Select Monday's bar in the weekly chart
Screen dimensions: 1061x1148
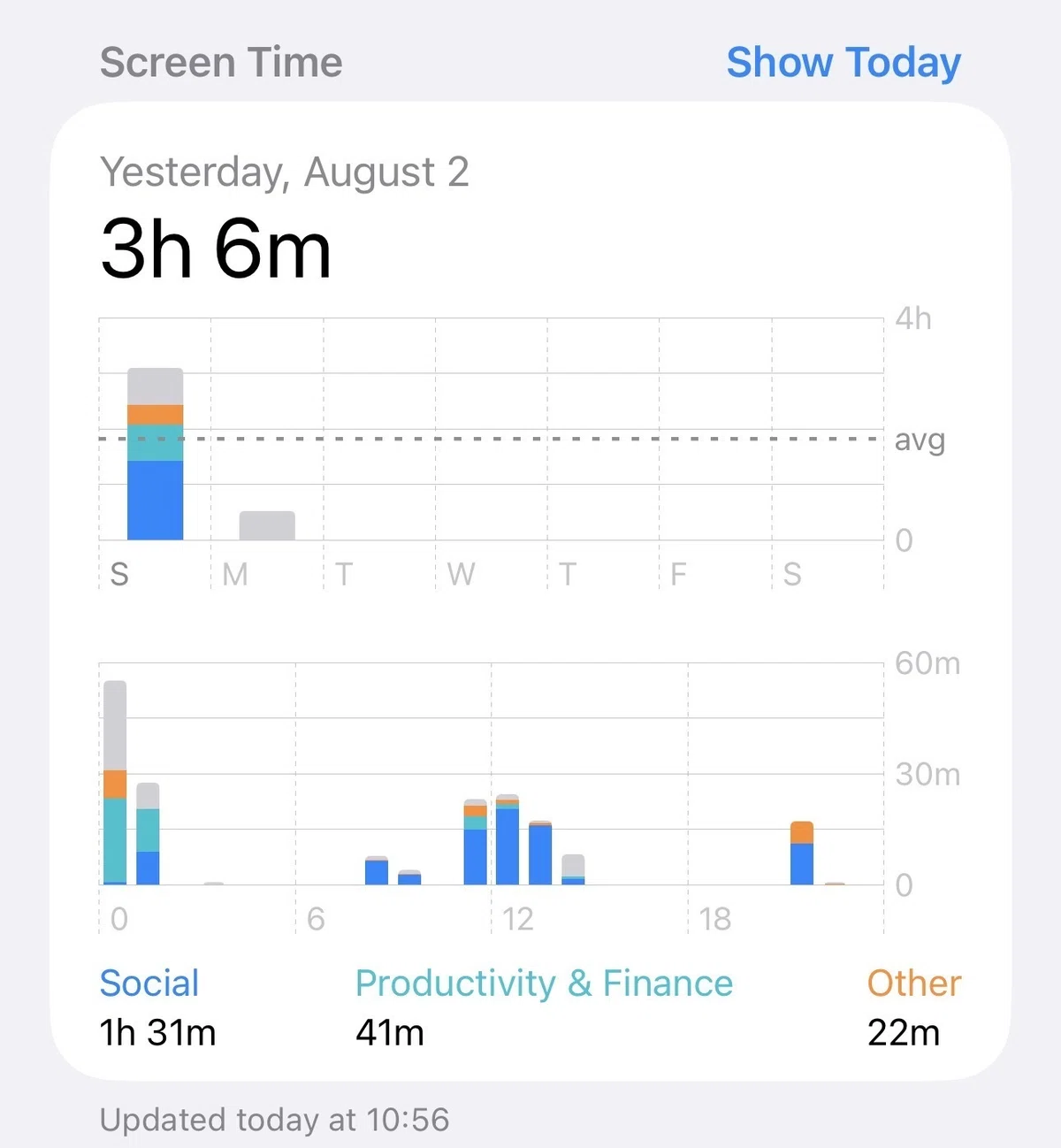click(267, 525)
